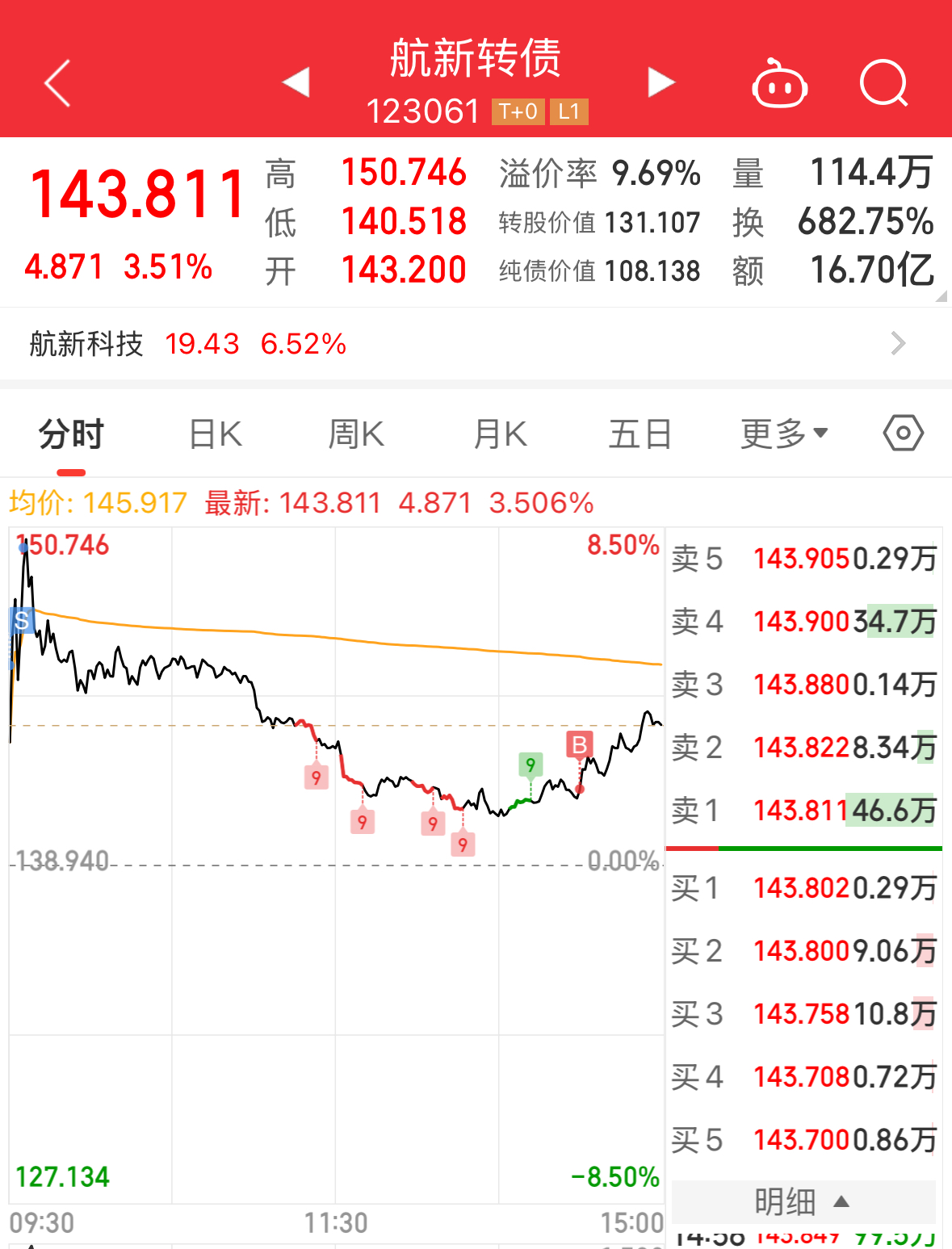Select the 分时 chart tab
Screen dimensions: 952x1249
pos(71,434)
